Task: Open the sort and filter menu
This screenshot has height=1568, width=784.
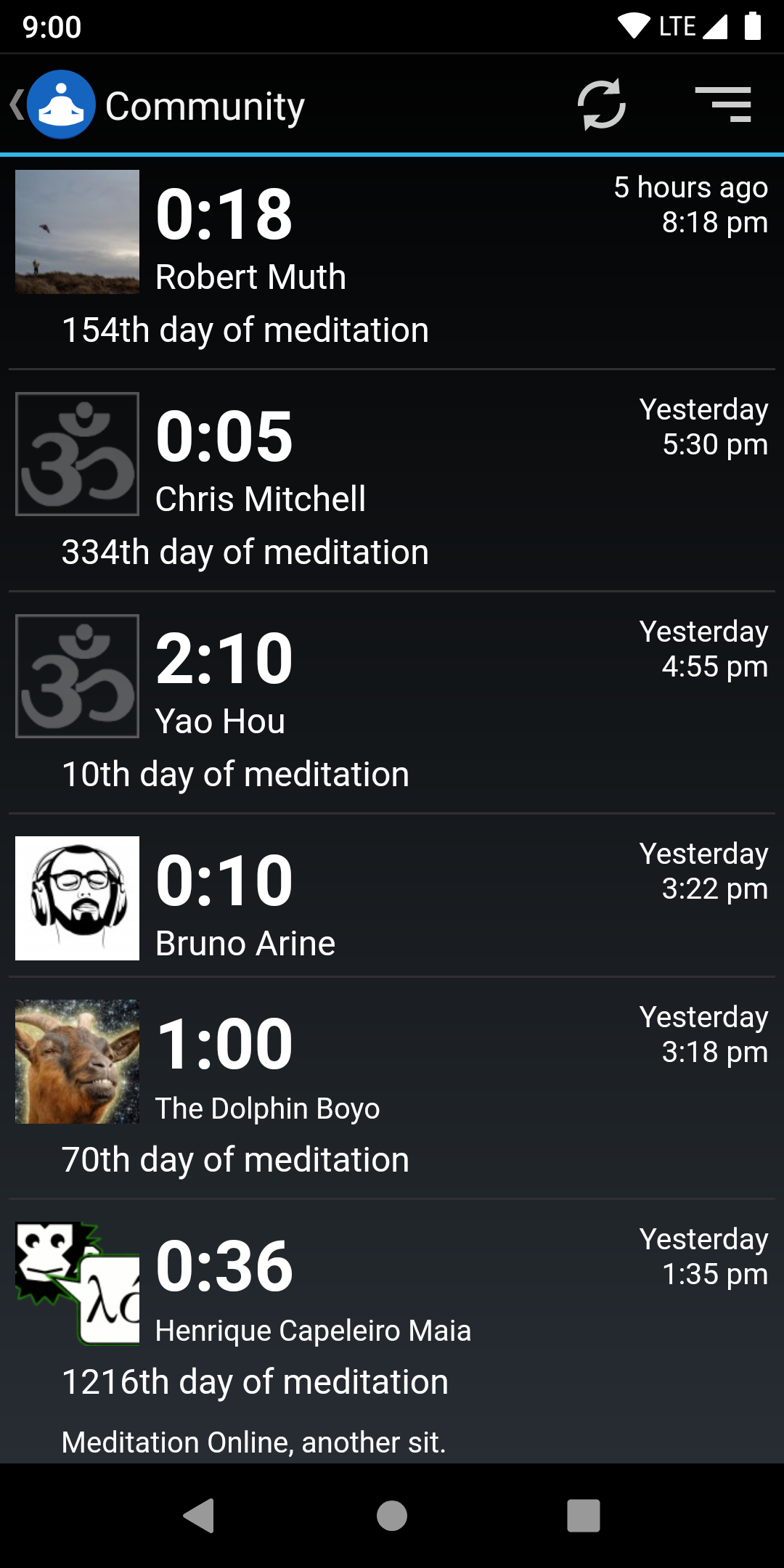Action: [723, 105]
